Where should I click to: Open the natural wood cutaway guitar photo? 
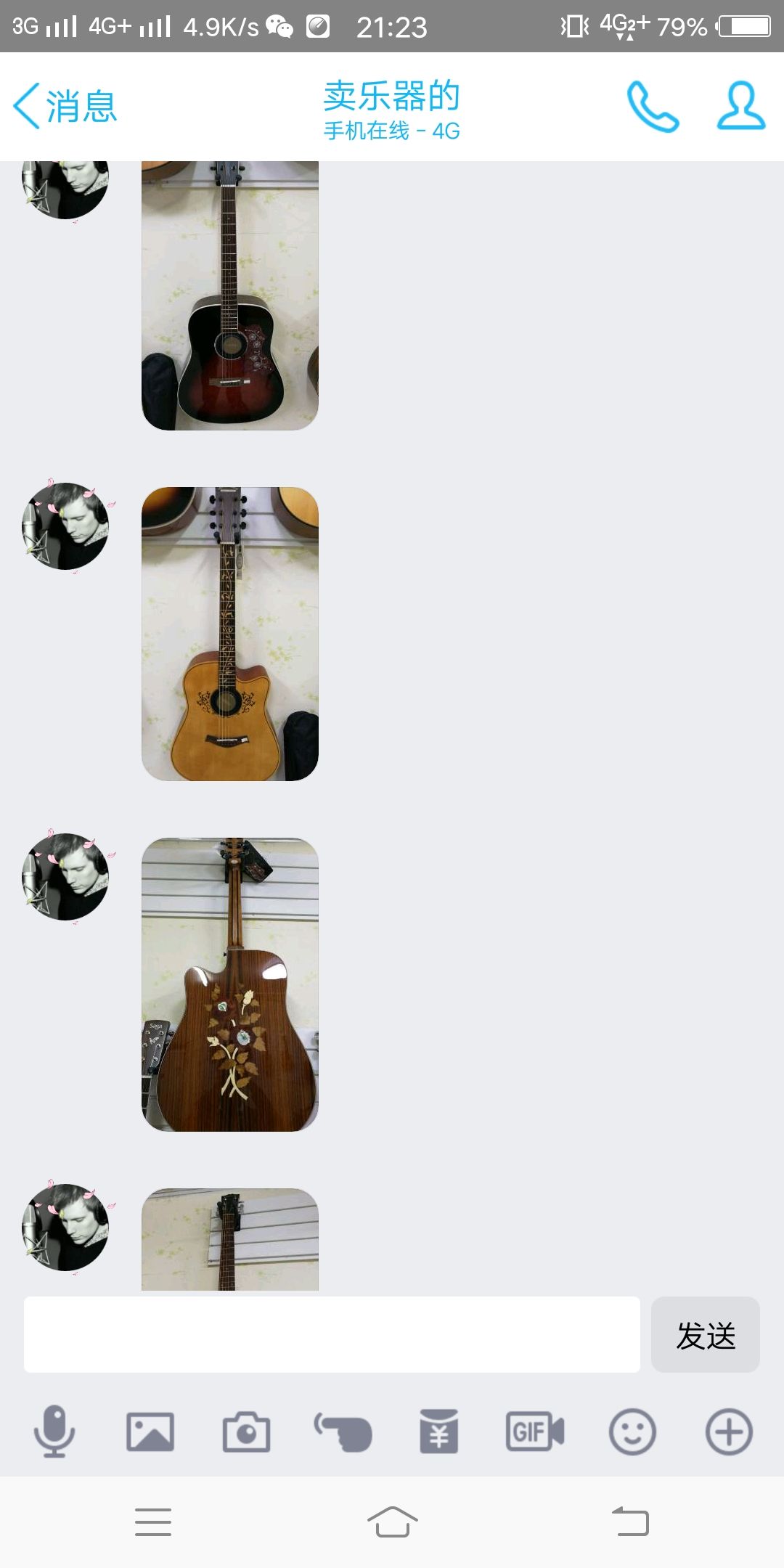pos(230,634)
